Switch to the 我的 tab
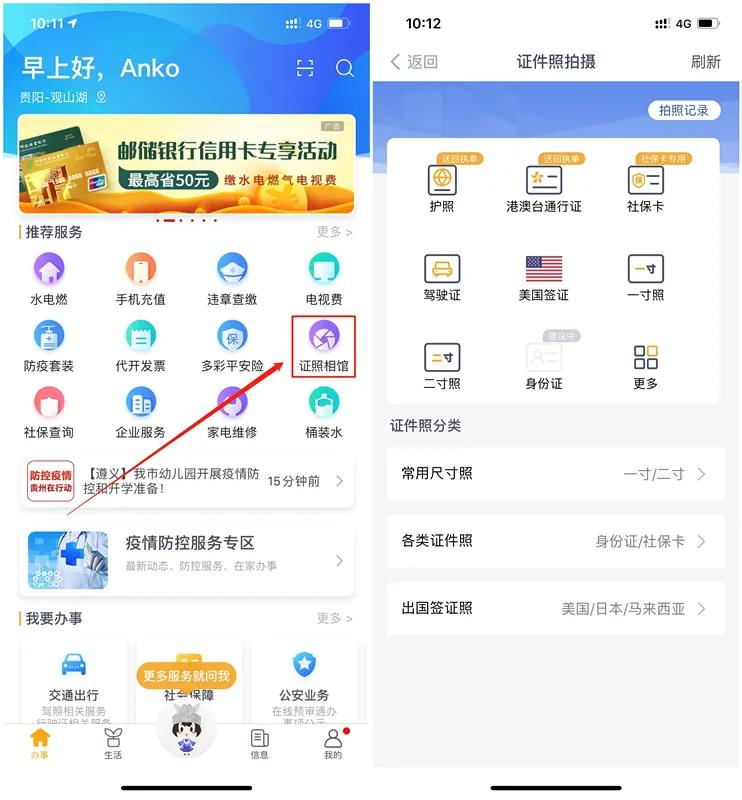Screen dimensions: 742x800 [x=333, y=744]
